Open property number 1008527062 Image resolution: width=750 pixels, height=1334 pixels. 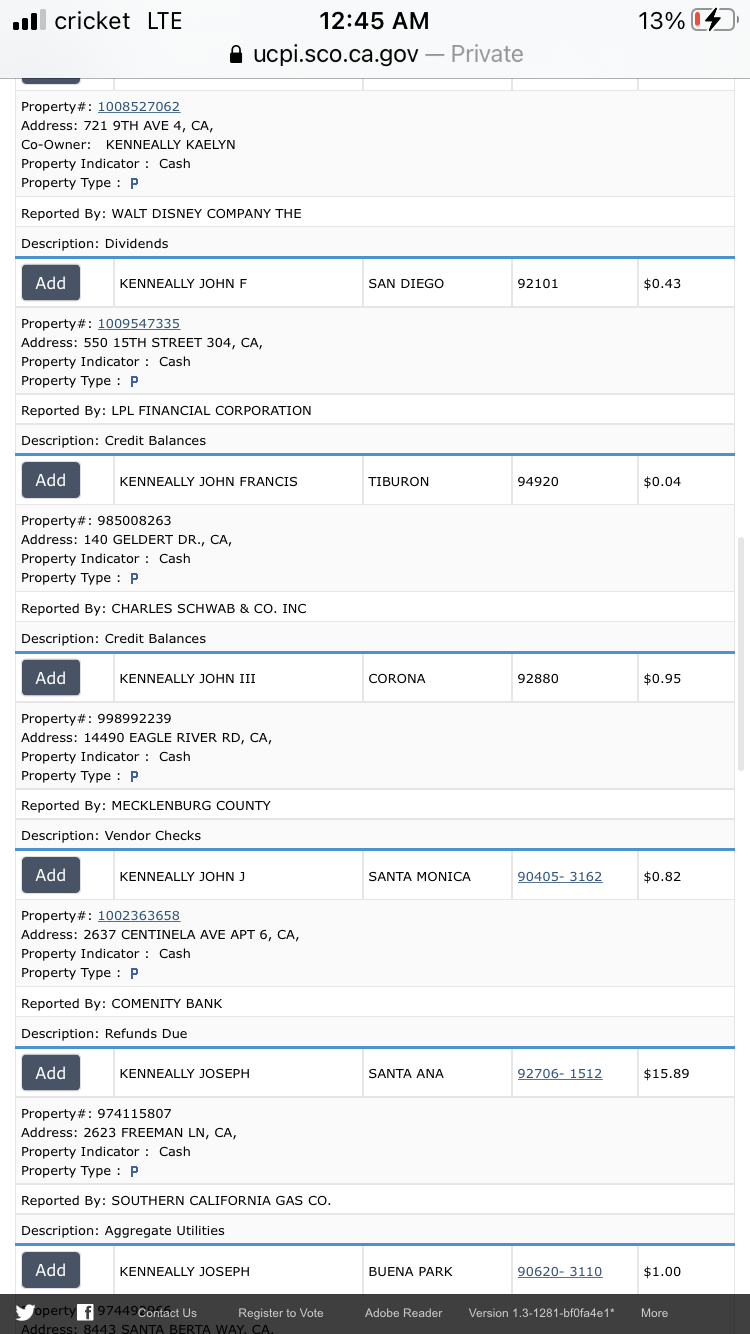pyautogui.click(x=139, y=106)
